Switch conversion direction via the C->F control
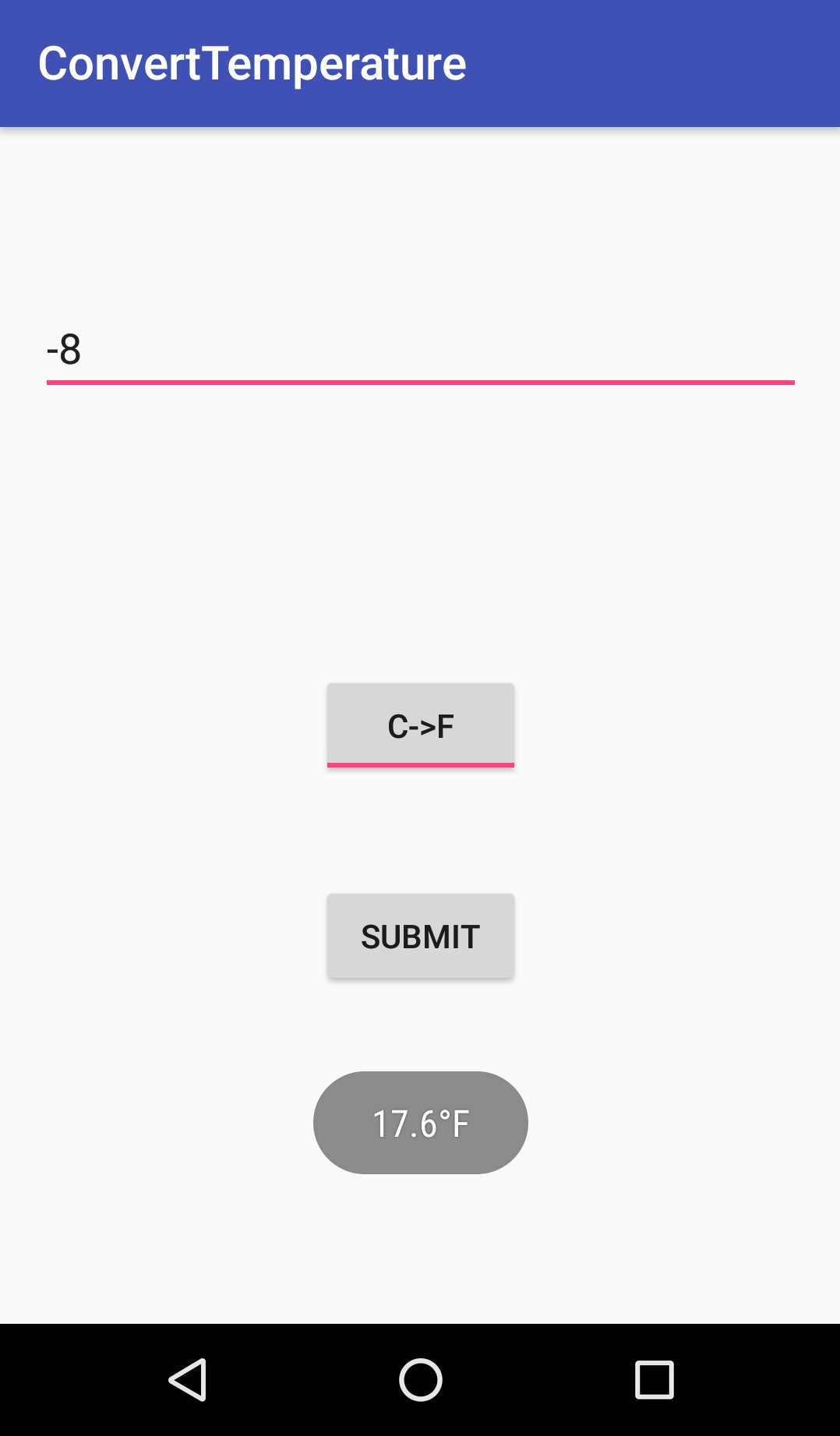840x1436 pixels. [x=420, y=725]
